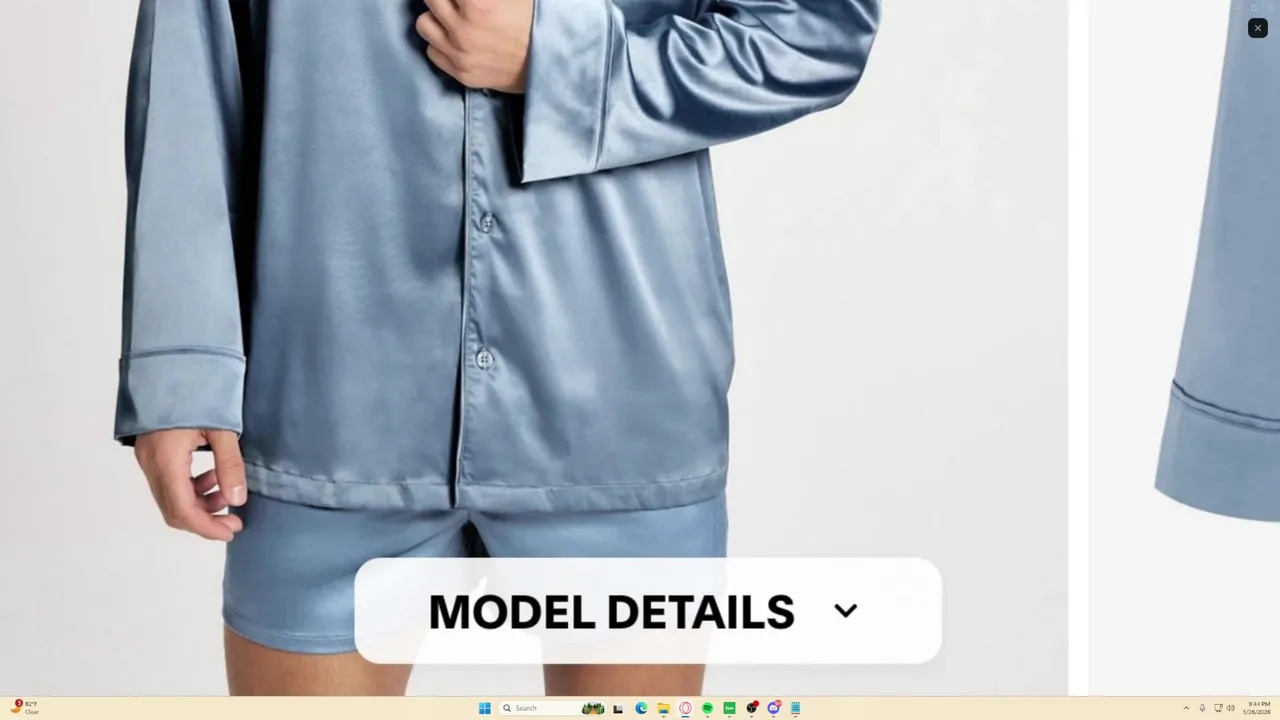Open Spotify from the taskbar
Viewport: 1280px width, 720px height.
tap(707, 708)
